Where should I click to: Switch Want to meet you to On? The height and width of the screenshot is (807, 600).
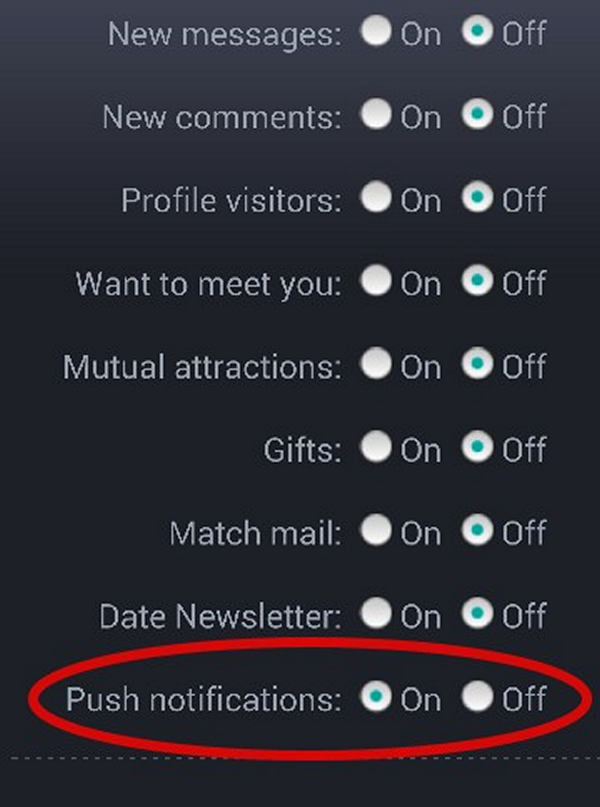tap(377, 283)
